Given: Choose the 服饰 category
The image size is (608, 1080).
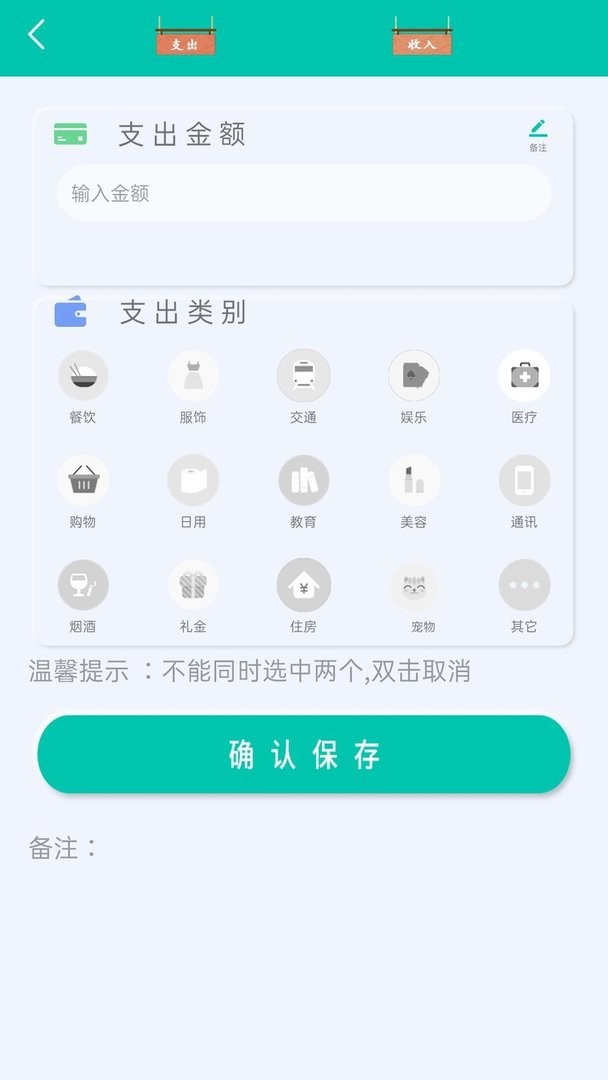Looking at the screenshot, I should [x=193, y=376].
